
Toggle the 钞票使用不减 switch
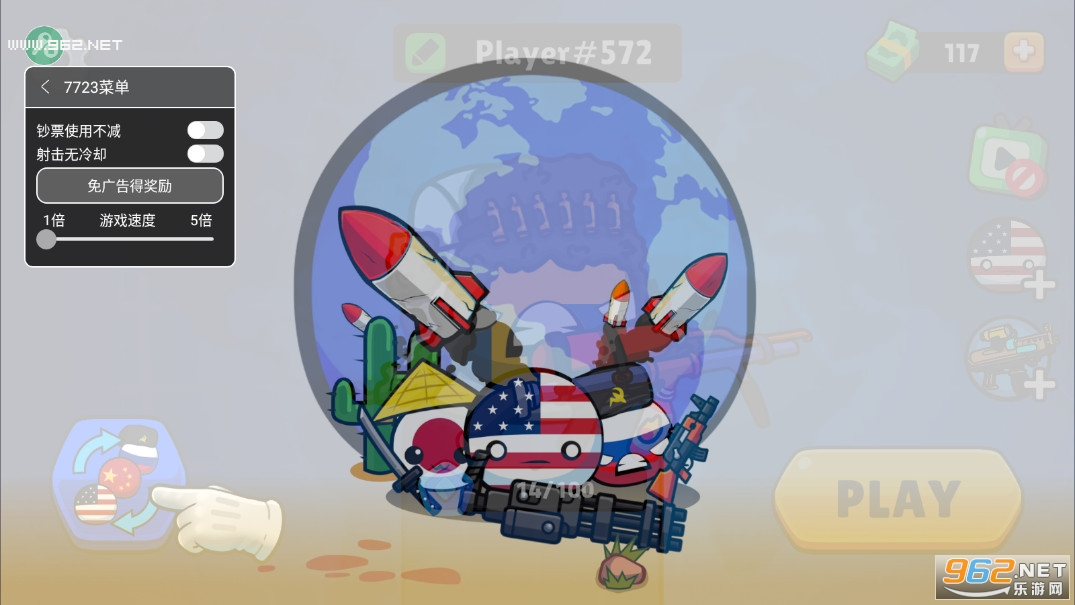[x=205, y=130]
